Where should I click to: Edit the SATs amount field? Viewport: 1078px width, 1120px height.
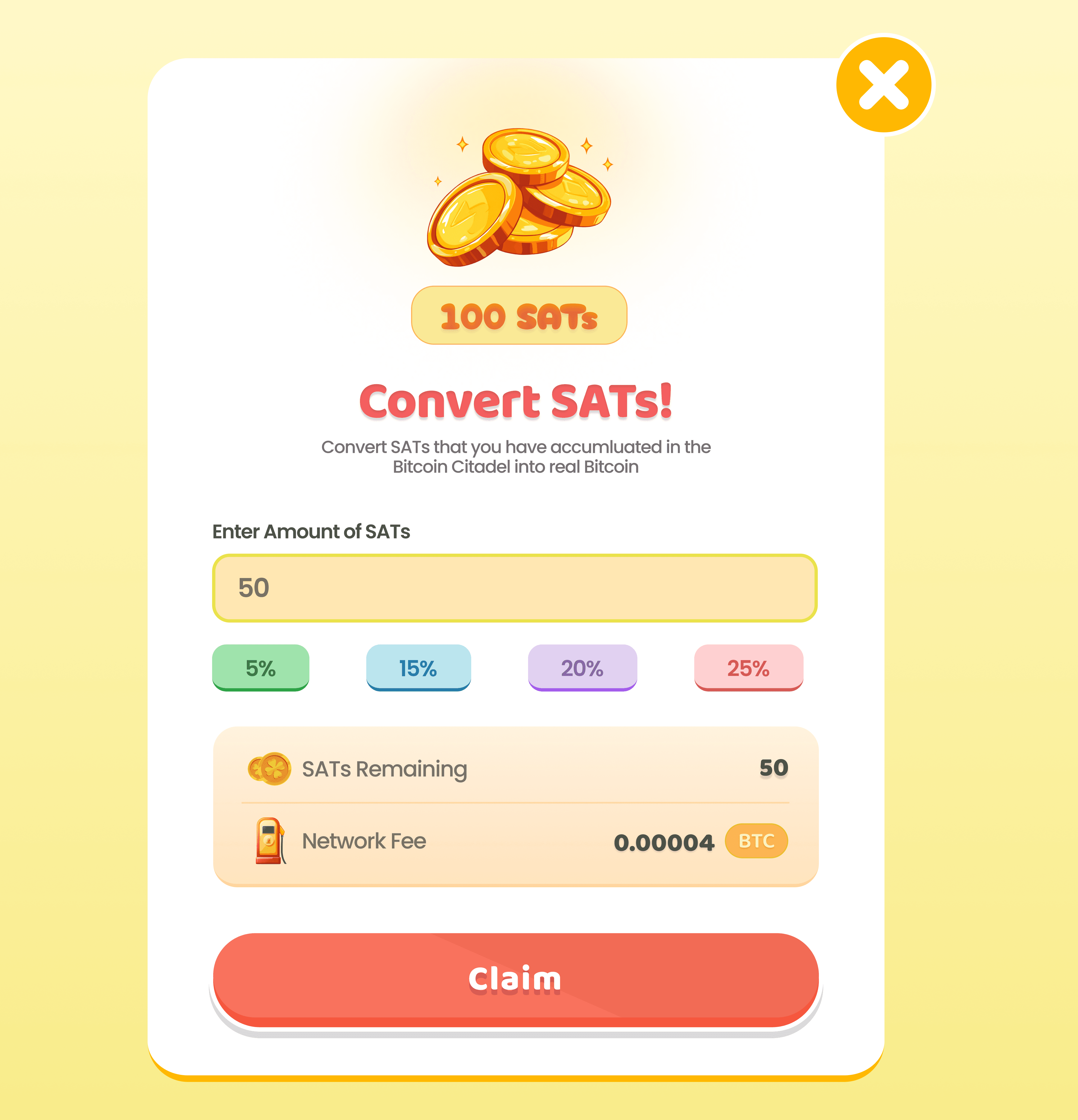[x=515, y=588]
